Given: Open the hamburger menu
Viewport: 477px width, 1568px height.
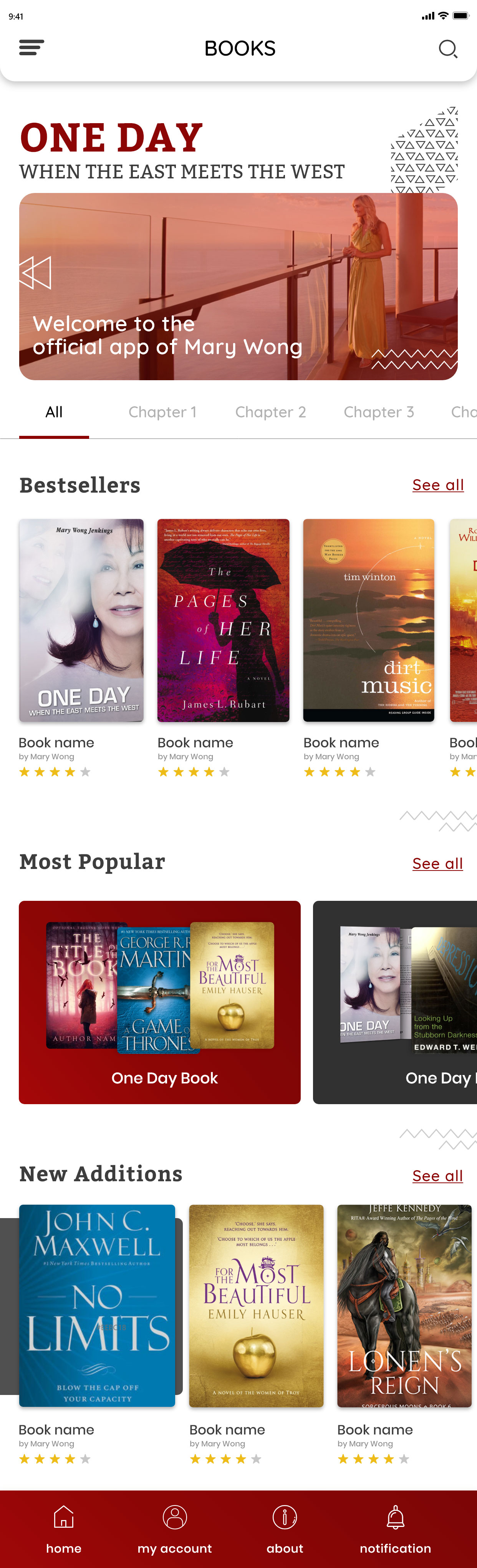Looking at the screenshot, I should click(31, 48).
